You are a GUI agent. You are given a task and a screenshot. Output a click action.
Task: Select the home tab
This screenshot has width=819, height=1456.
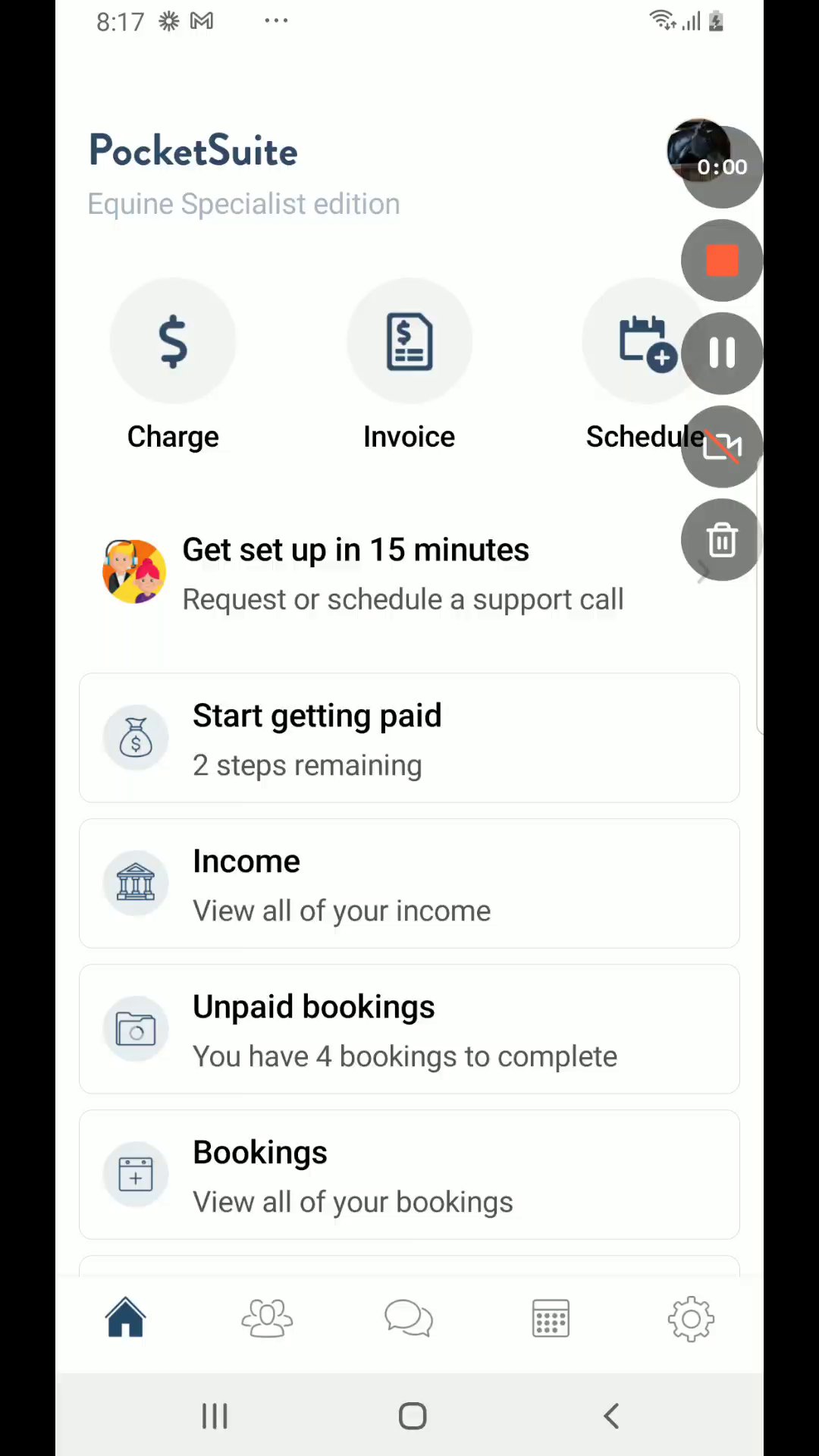[126, 1318]
